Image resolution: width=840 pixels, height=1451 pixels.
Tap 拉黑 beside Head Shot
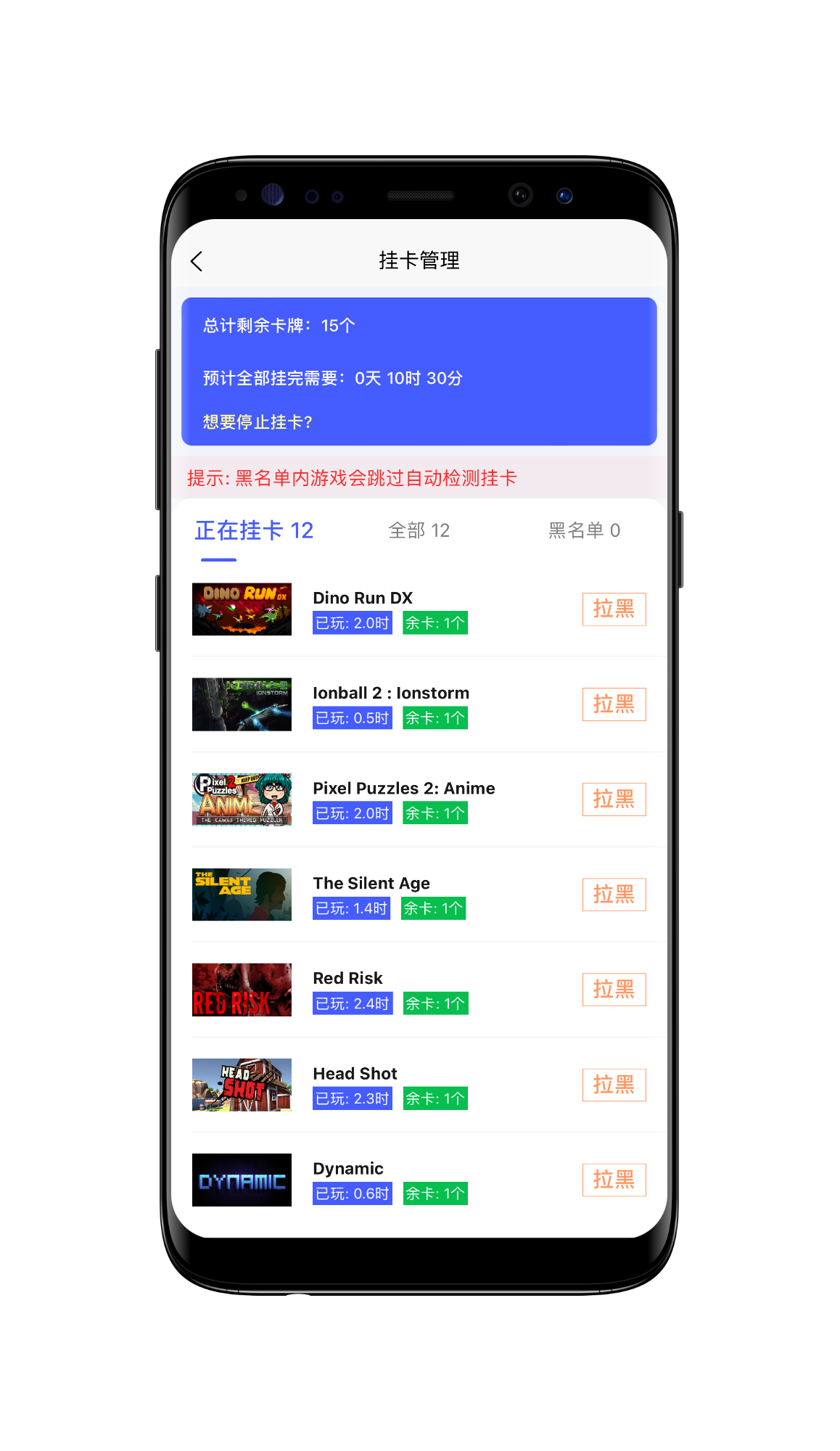point(614,1085)
